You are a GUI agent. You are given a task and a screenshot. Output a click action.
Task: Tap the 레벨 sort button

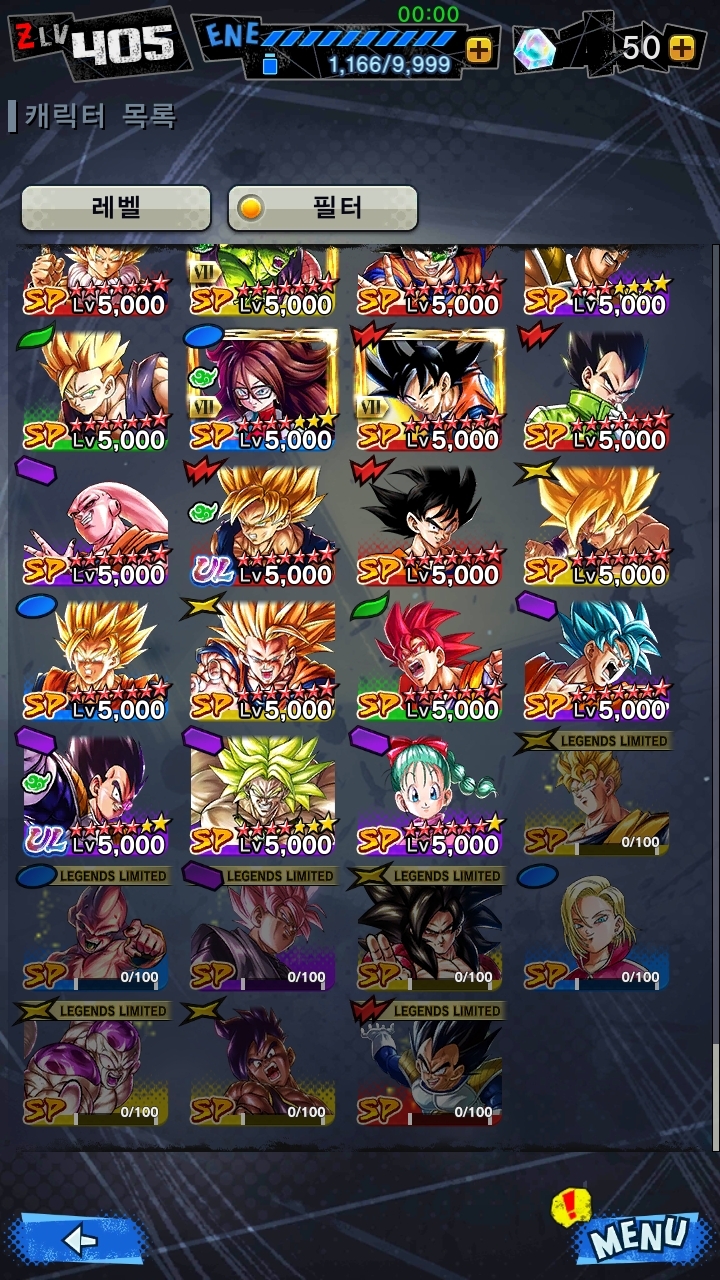116,208
